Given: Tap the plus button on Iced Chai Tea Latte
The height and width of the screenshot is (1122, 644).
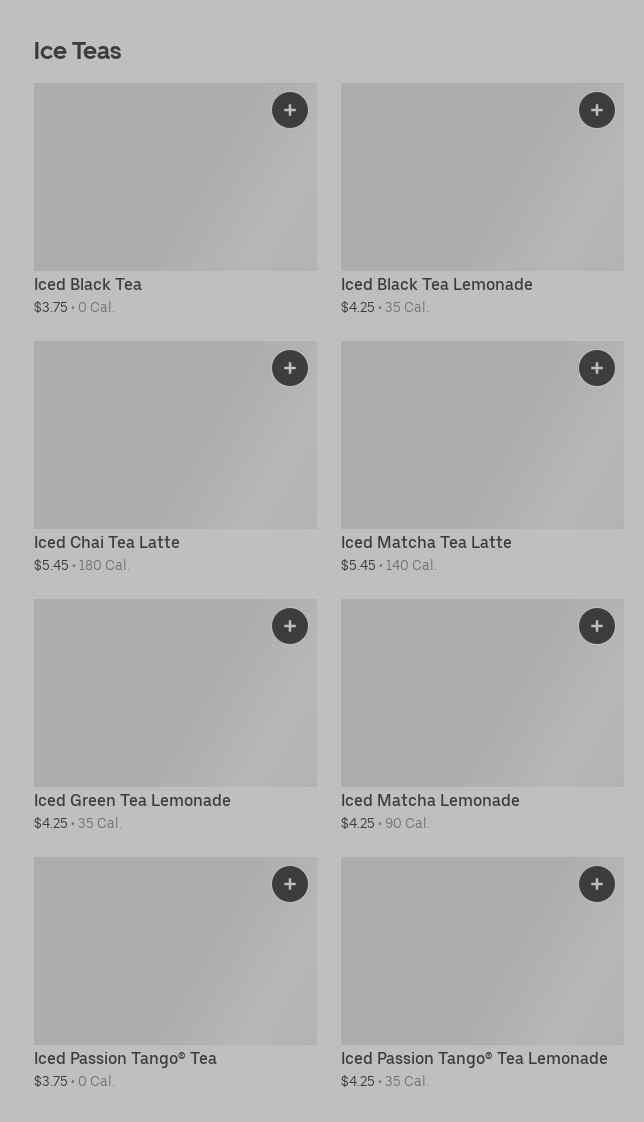Looking at the screenshot, I should click(290, 368).
